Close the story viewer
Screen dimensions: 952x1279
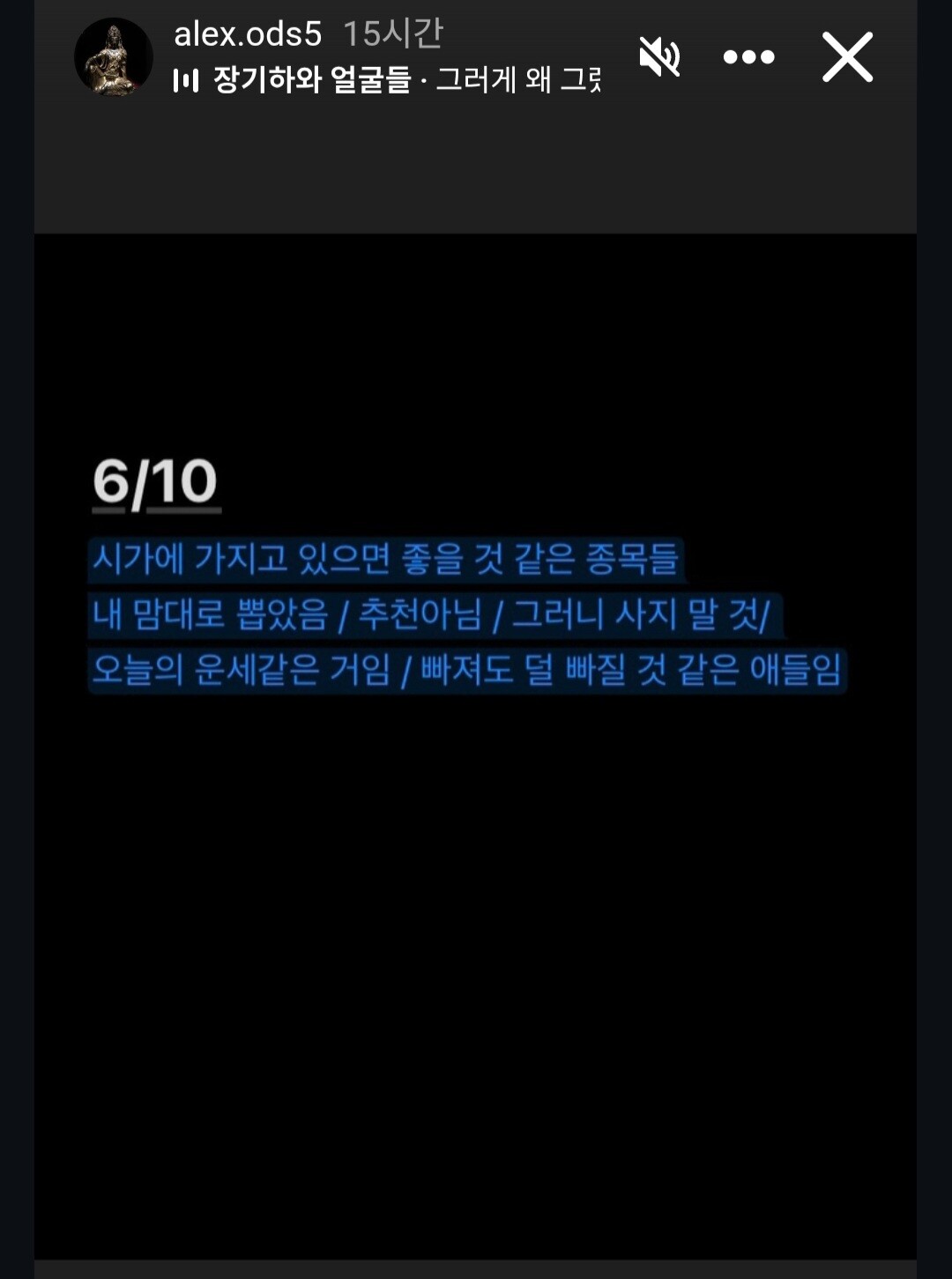(847, 57)
